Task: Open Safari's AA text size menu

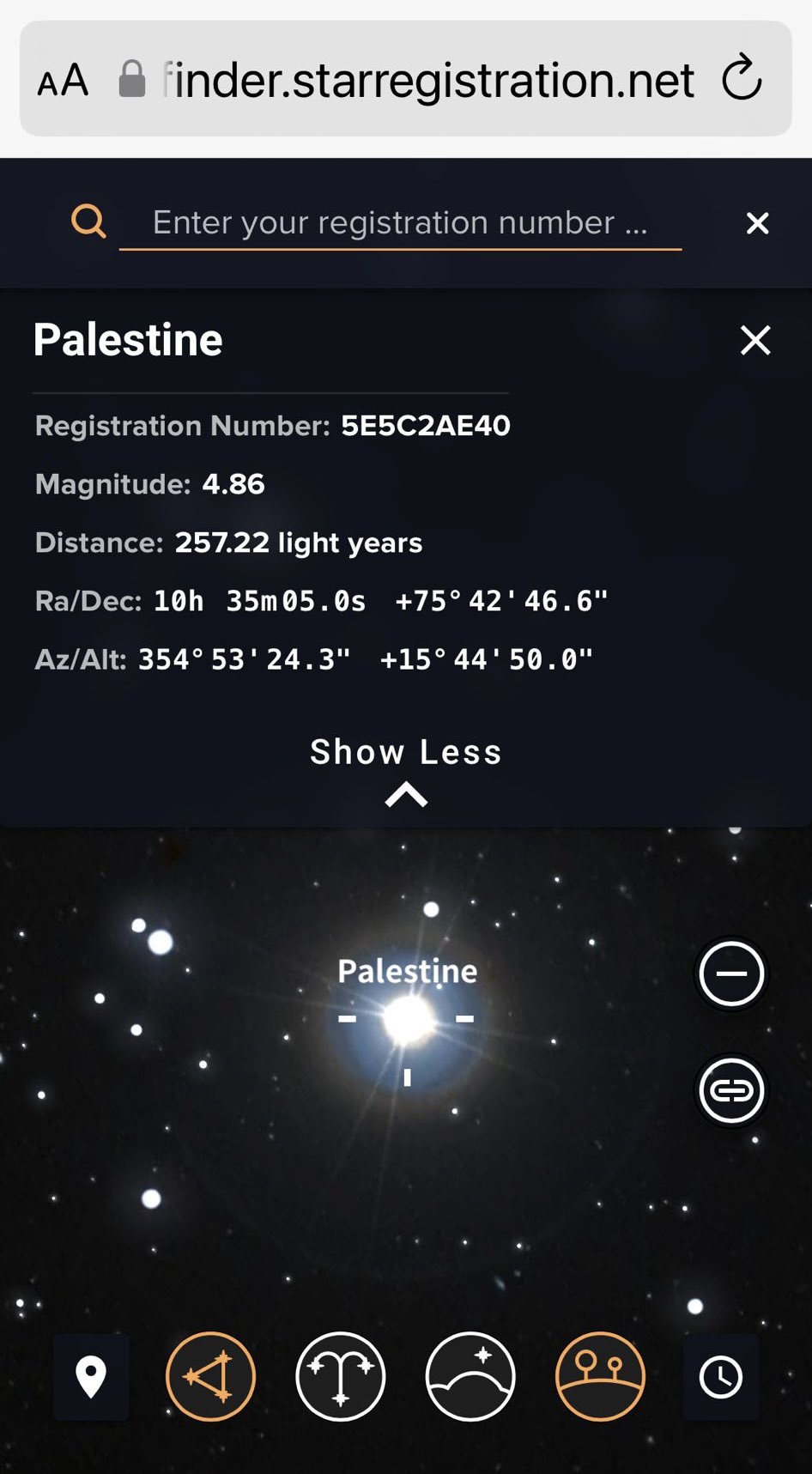Action: point(63,81)
